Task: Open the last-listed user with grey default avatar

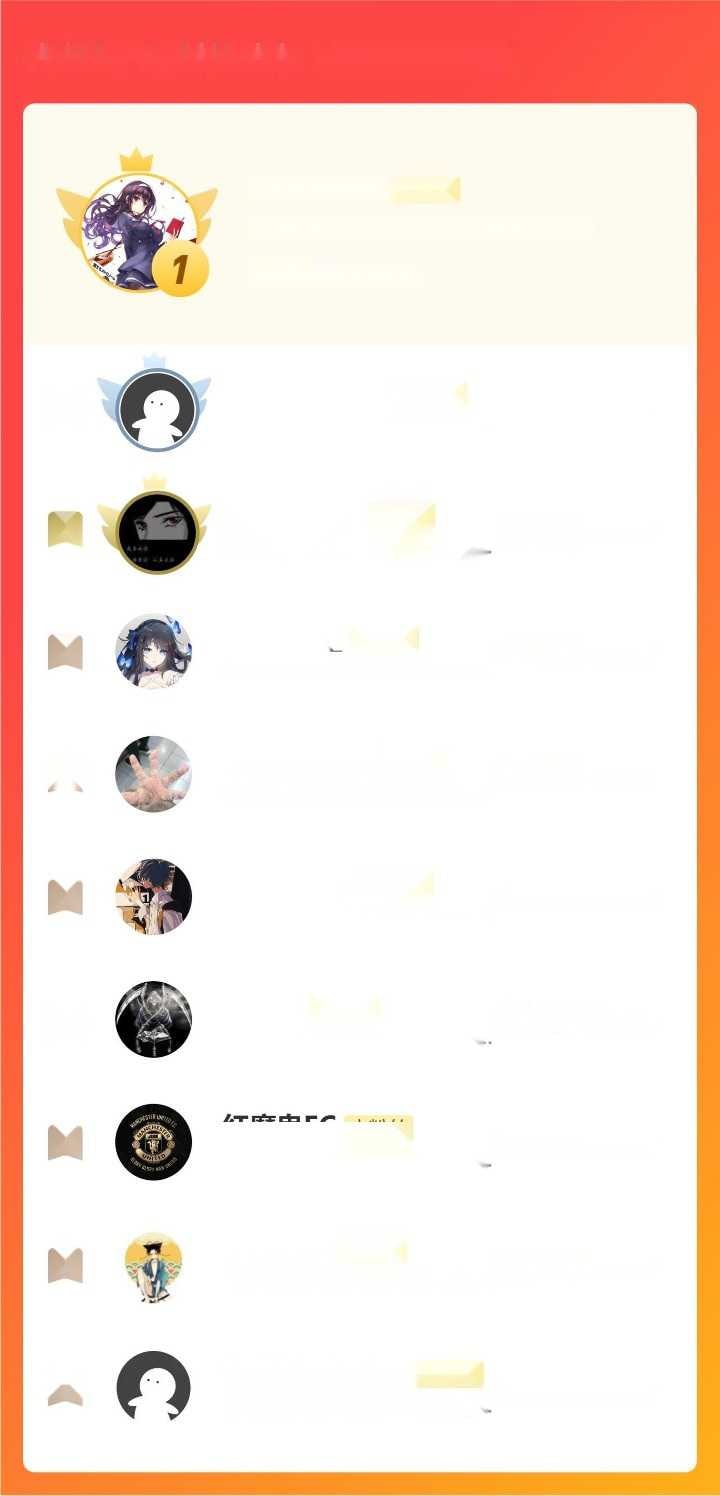Action: (154, 1388)
